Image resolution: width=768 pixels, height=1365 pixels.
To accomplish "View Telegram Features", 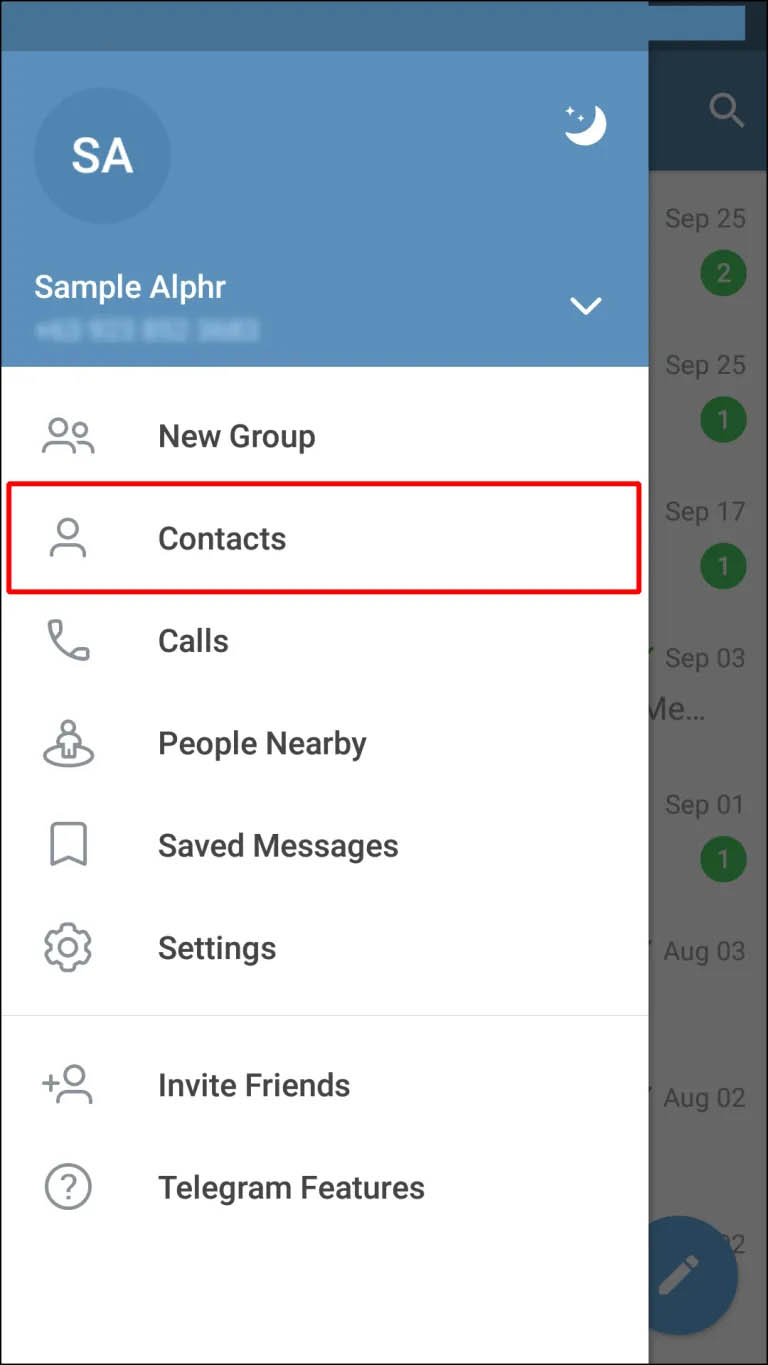I will click(x=324, y=1188).
